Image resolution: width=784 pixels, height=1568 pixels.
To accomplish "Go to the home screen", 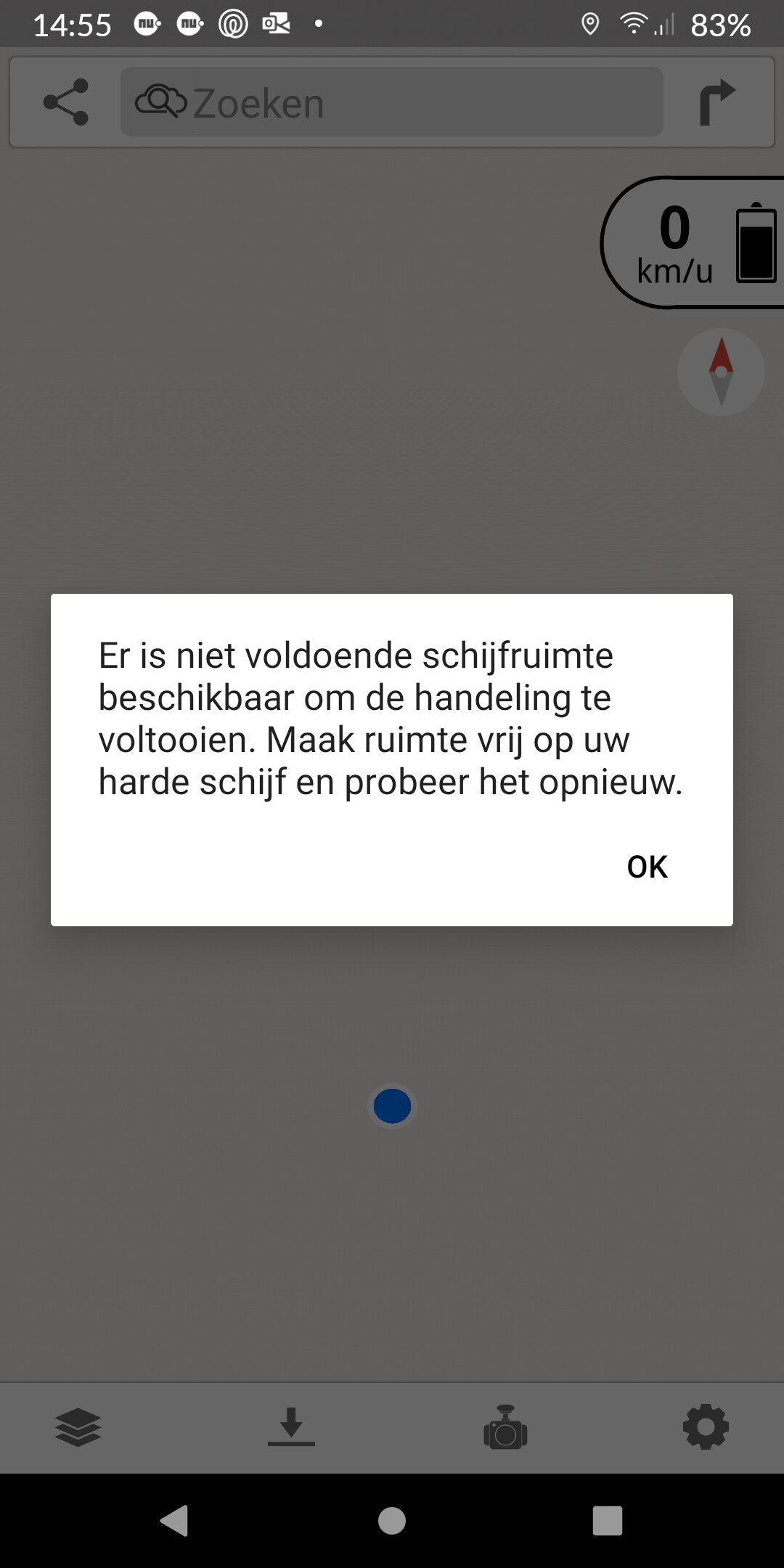I will [392, 1520].
